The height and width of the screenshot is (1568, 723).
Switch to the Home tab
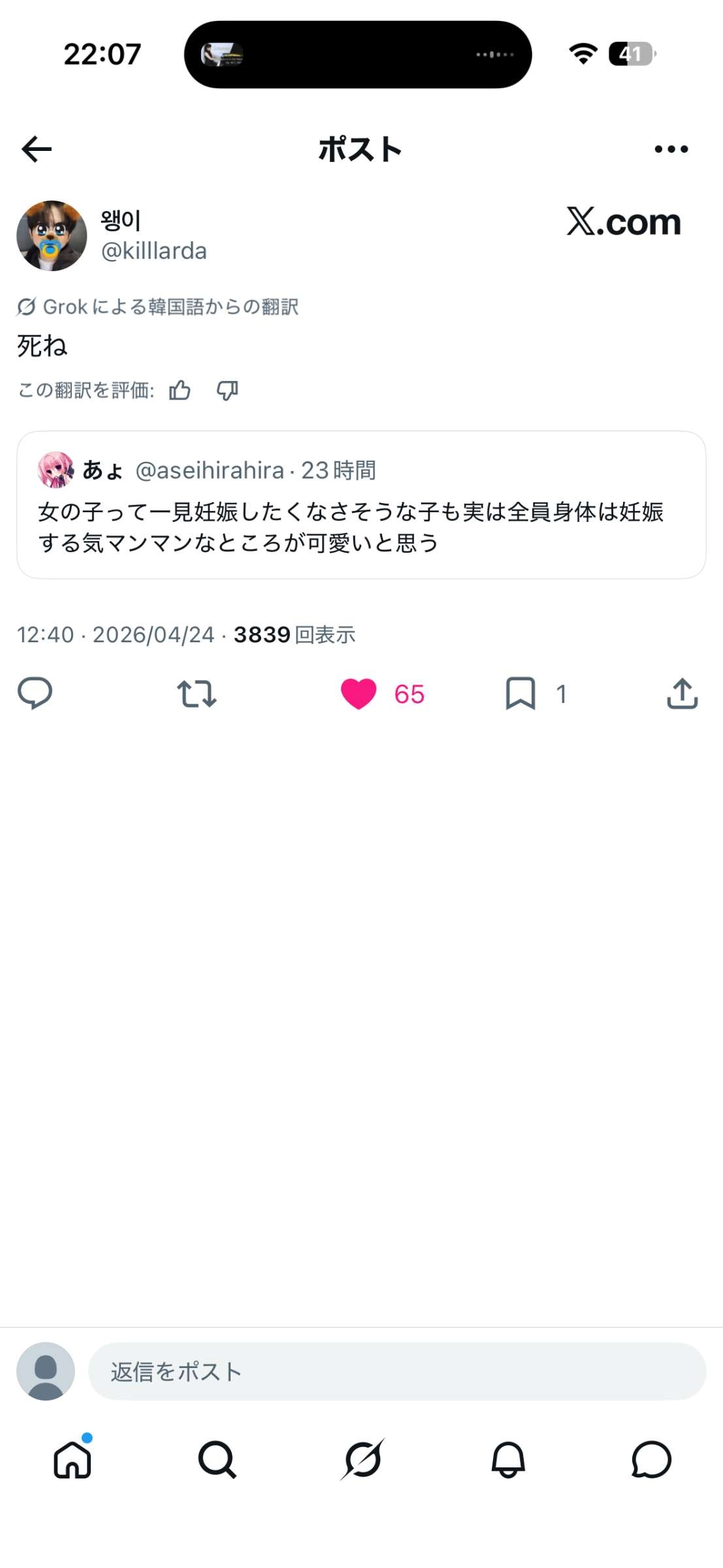coord(72,1460)
